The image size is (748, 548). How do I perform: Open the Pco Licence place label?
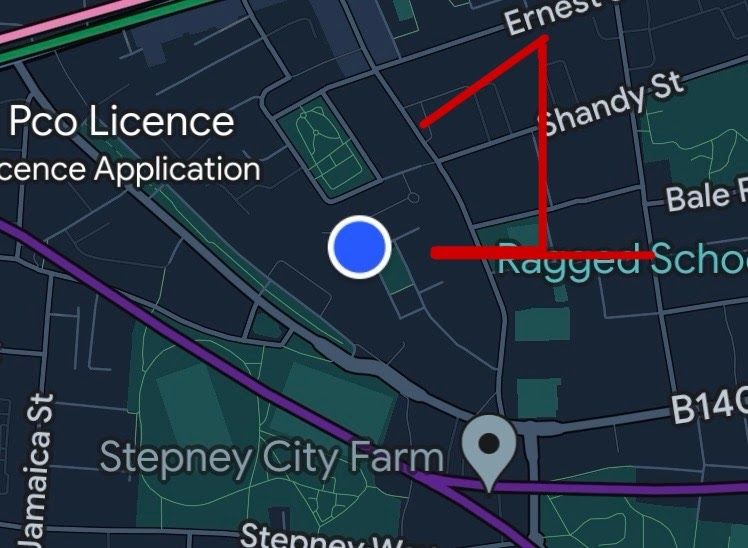tap(122, 121)
